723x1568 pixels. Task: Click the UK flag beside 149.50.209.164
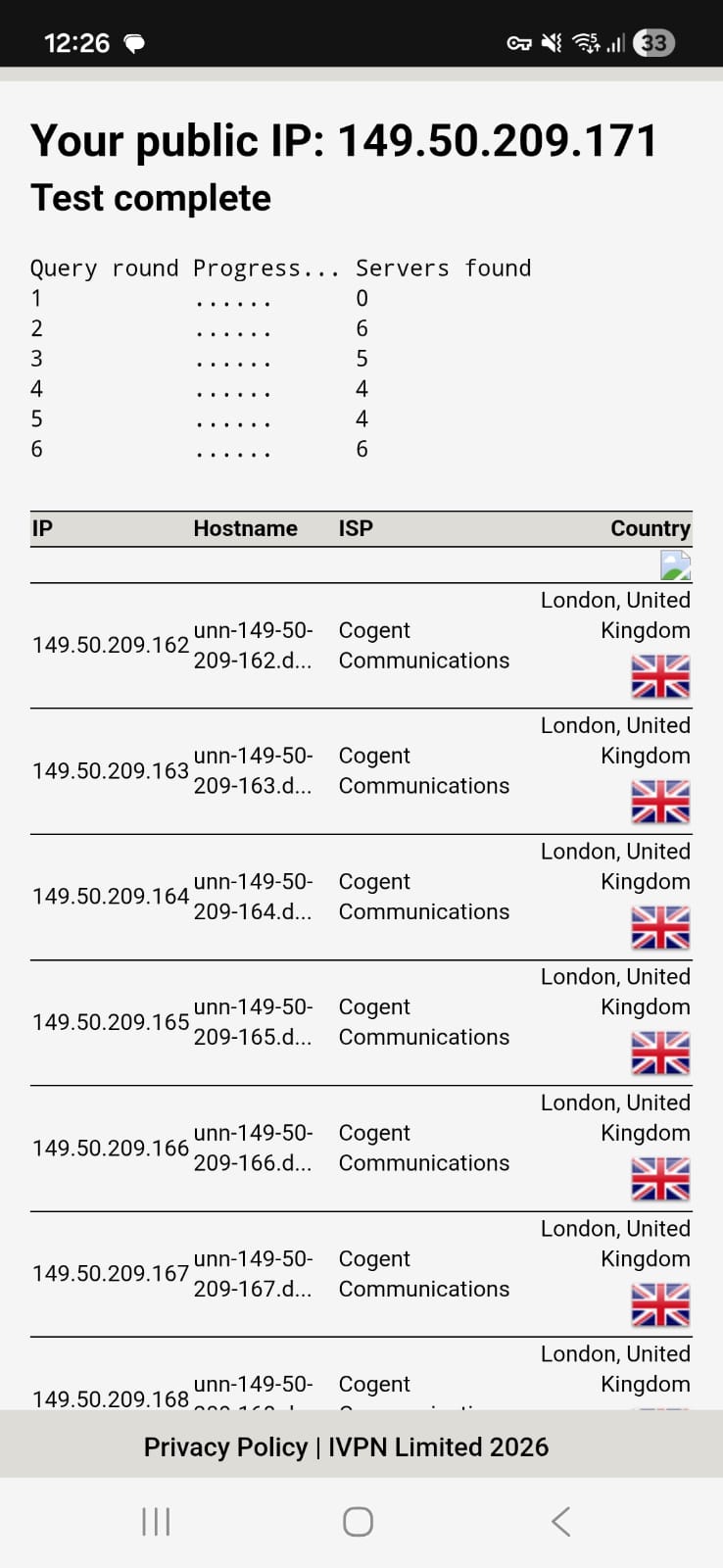click(x=660, y=929)
